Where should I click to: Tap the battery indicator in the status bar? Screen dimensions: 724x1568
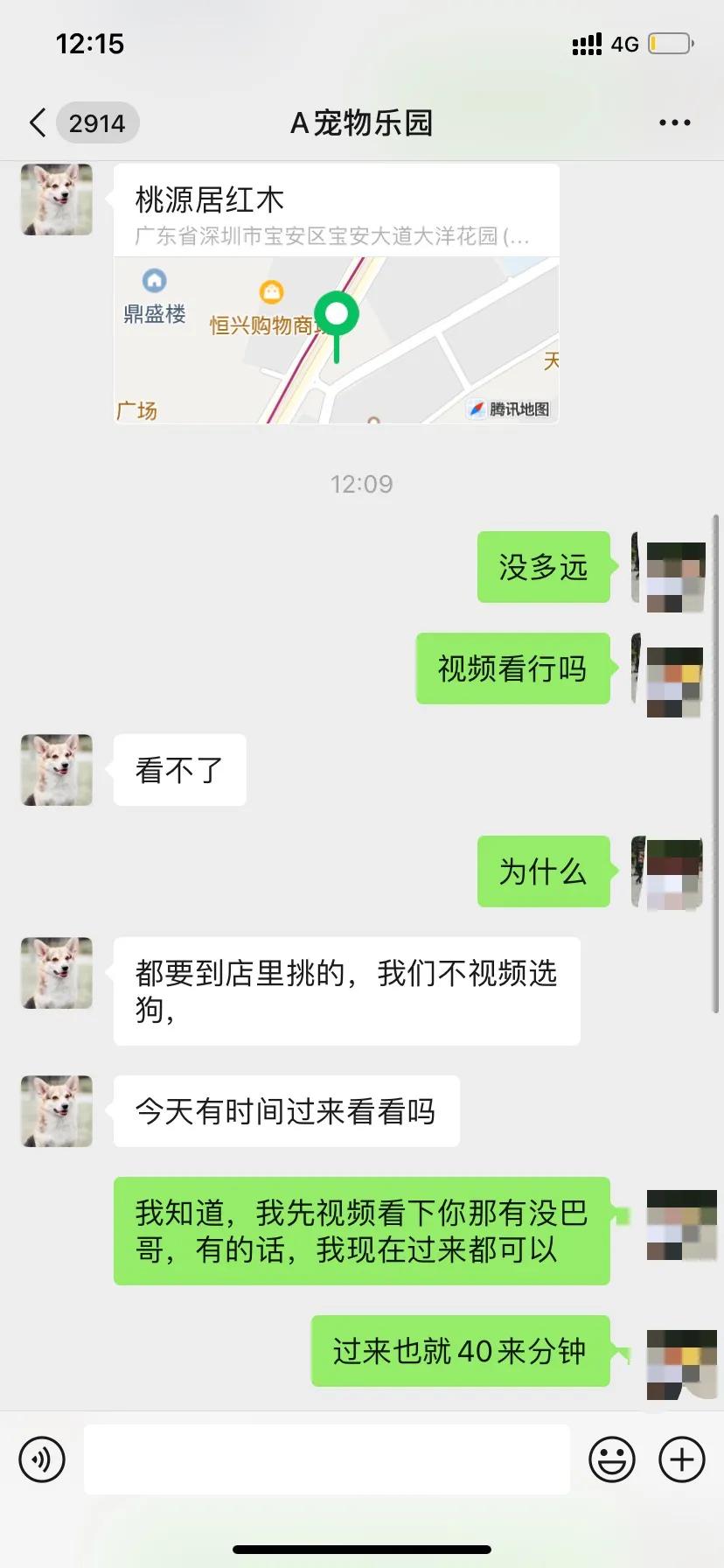click(x=668, y=42)
